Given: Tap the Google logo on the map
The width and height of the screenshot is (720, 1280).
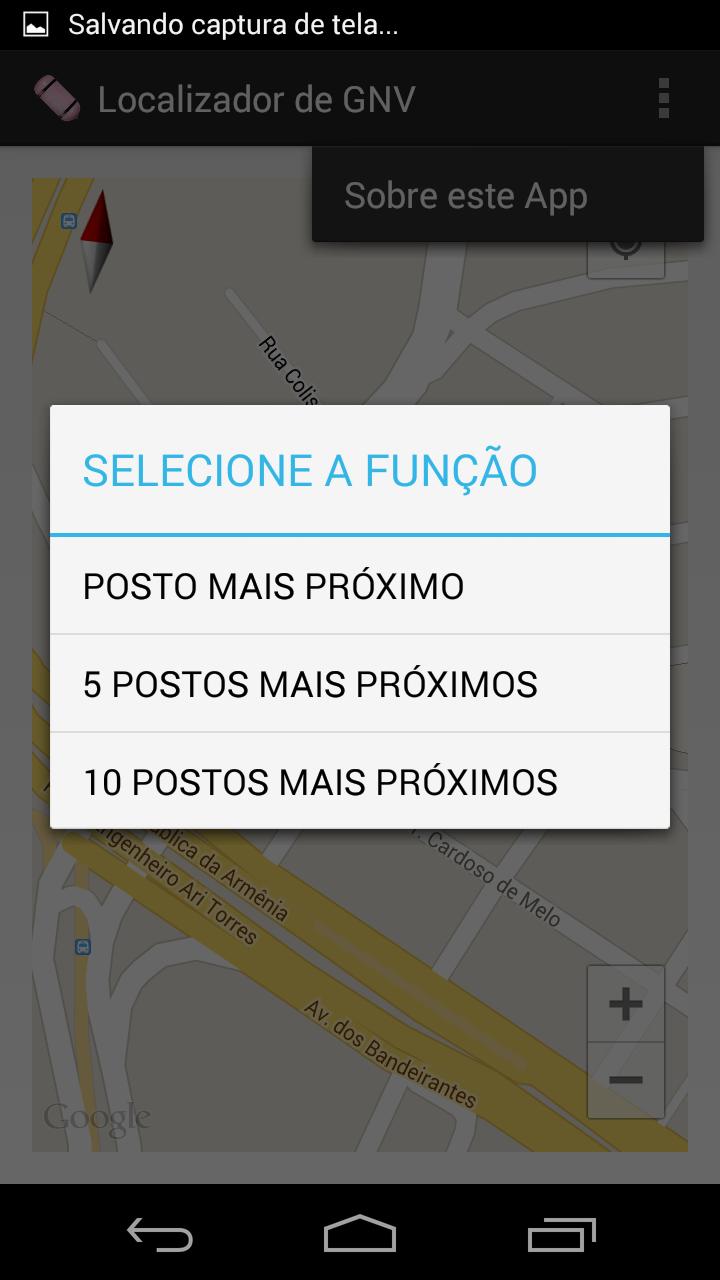Looking at the screenshot, I should click(97, 1114).
